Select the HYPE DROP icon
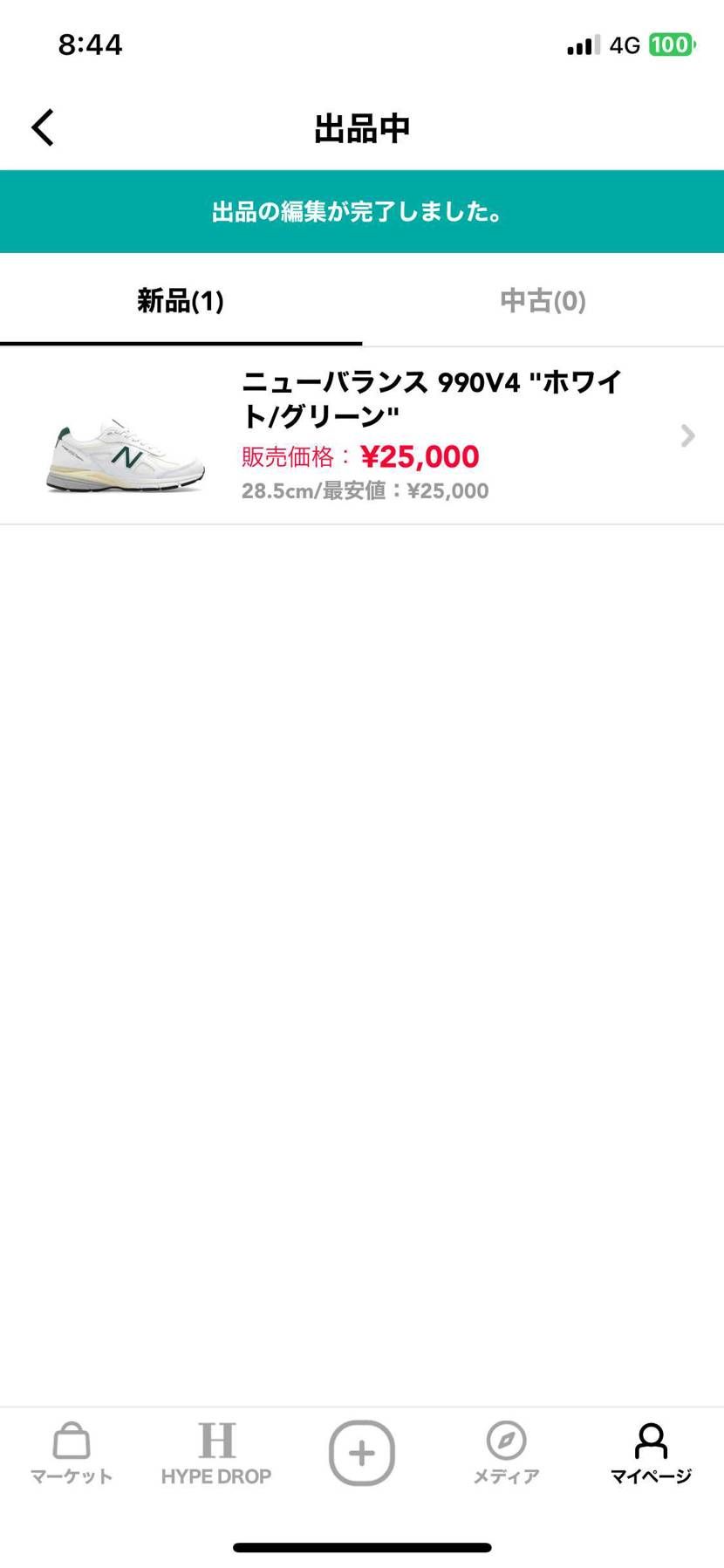The image size is (724, 1568). tap(216, 1444)
